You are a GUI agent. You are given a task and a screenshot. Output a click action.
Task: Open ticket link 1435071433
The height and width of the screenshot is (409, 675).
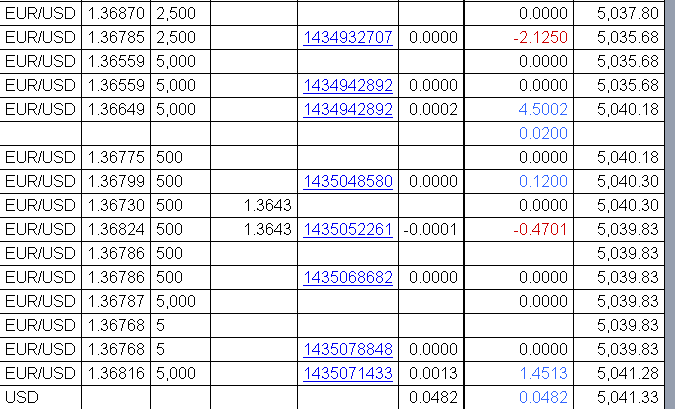[348, 373]
